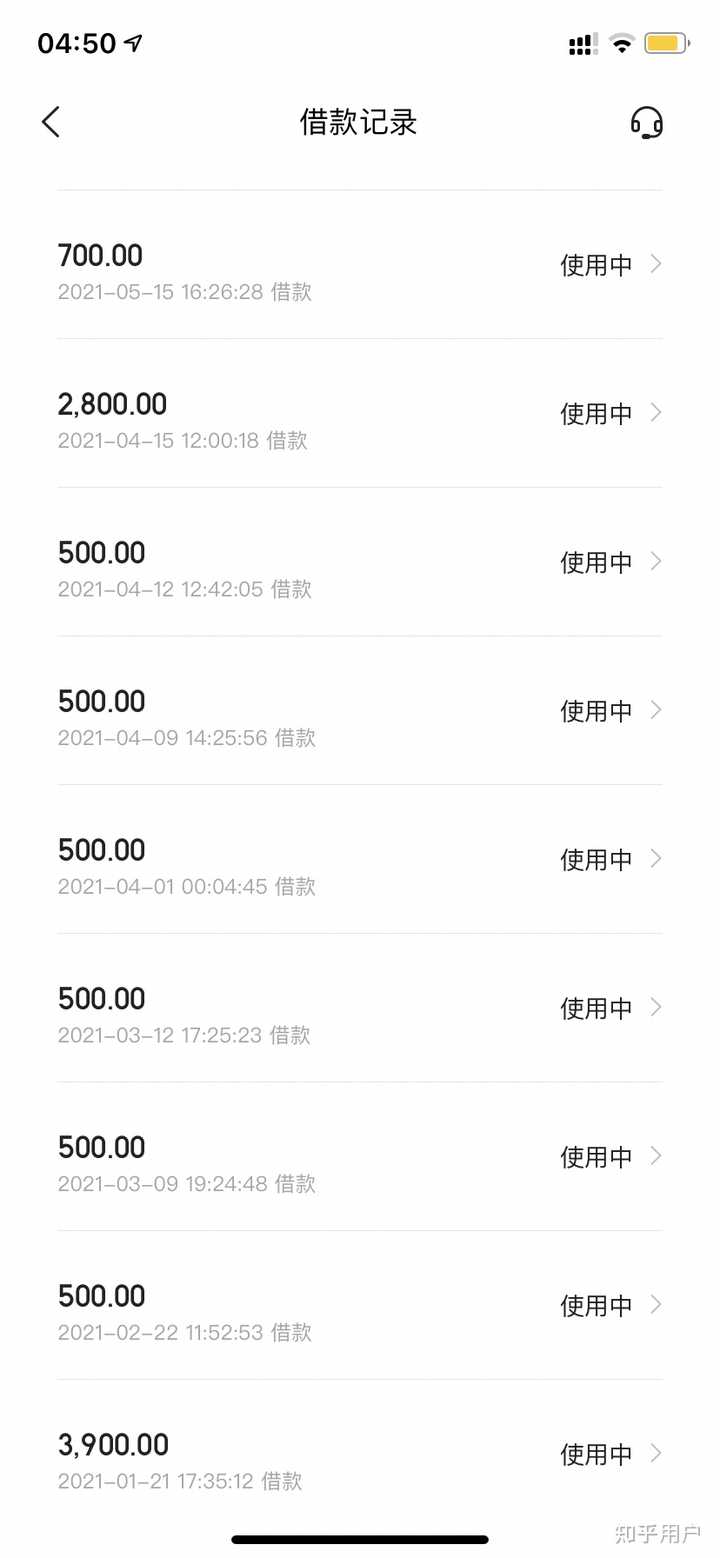View the 2,800.00 loan record details
The width and height of the screenshot is (720, 1558).
pos(360,413)
